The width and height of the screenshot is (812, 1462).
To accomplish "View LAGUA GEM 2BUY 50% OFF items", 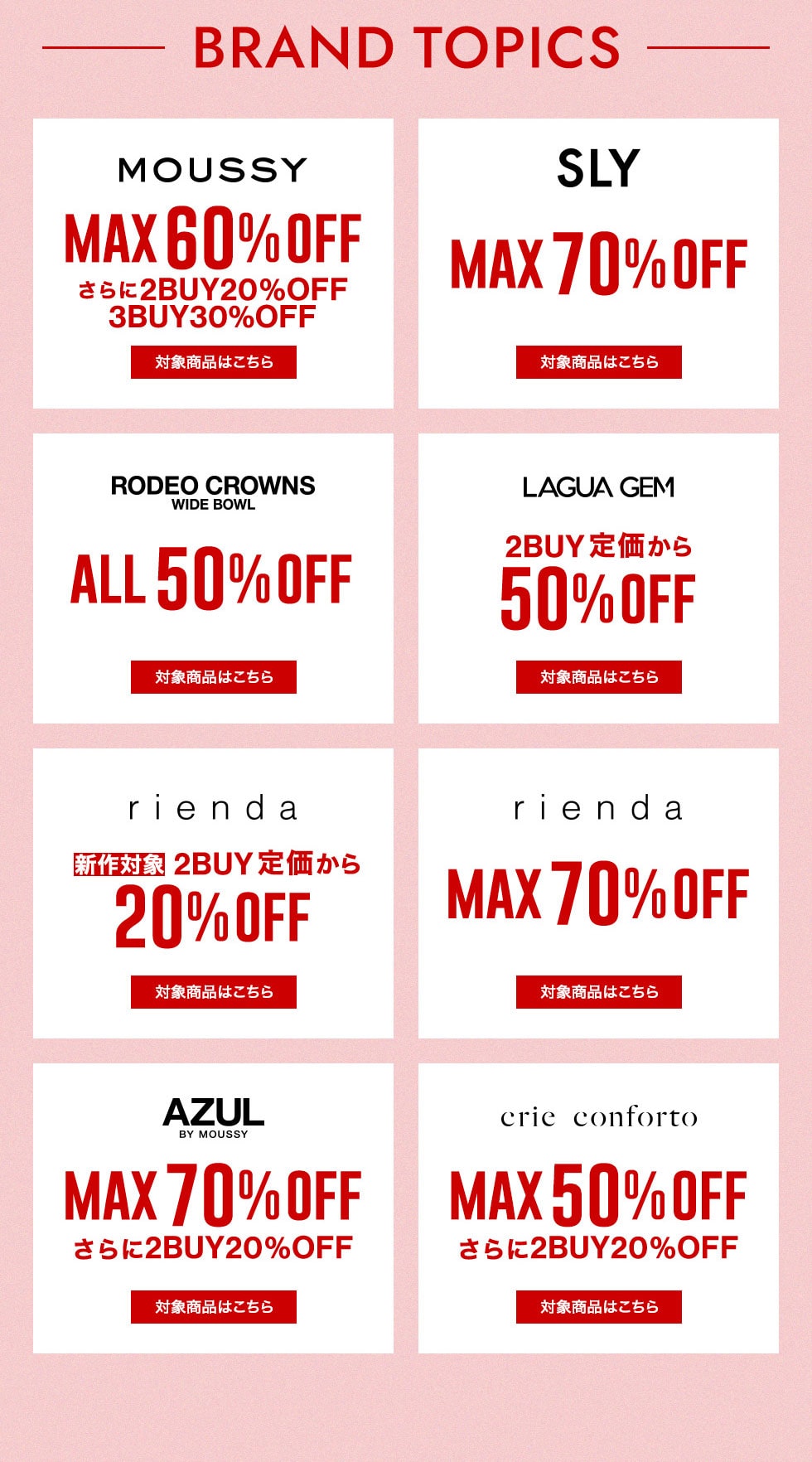I will point(598,677).
